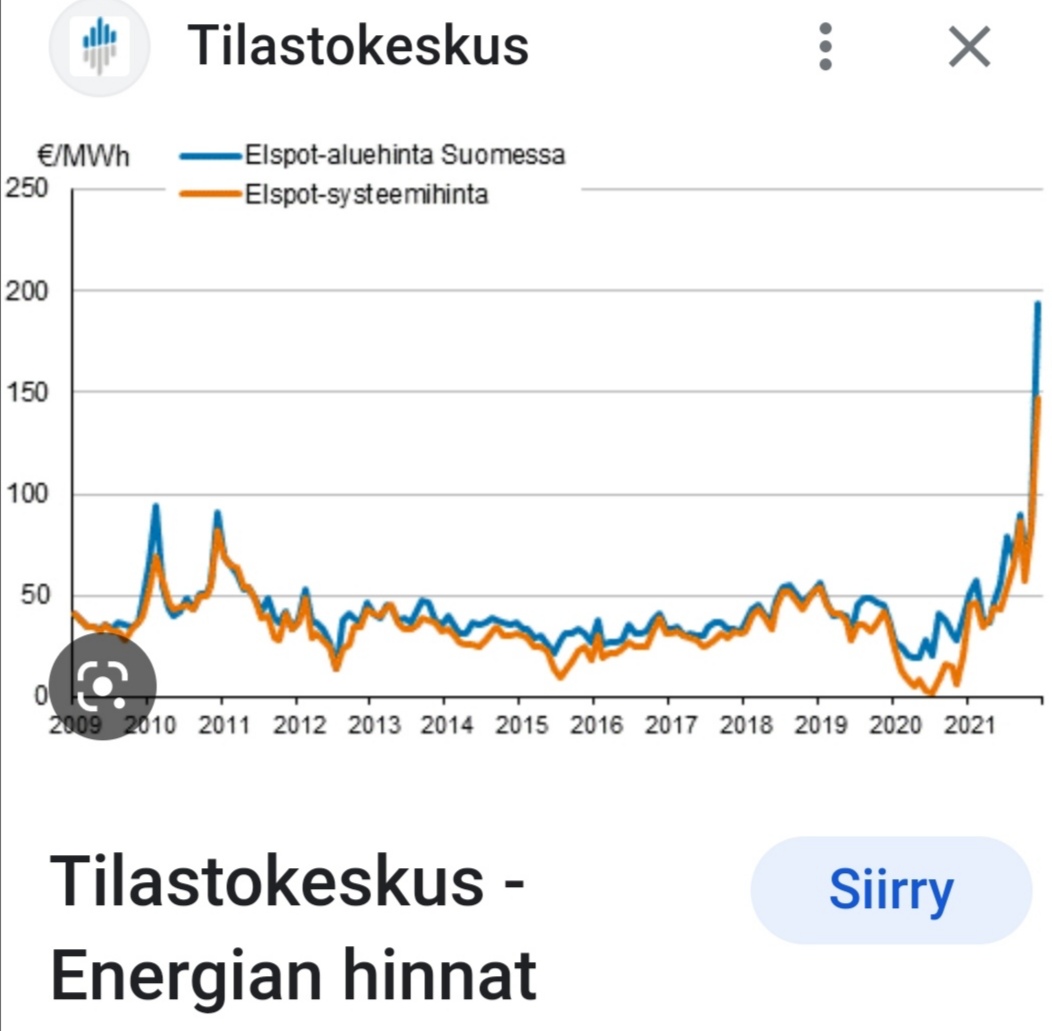Image resolution: width=1052 pixels, height=1031 pixels.
Task: Search this image with Lens
Action: tap(101, 685)
